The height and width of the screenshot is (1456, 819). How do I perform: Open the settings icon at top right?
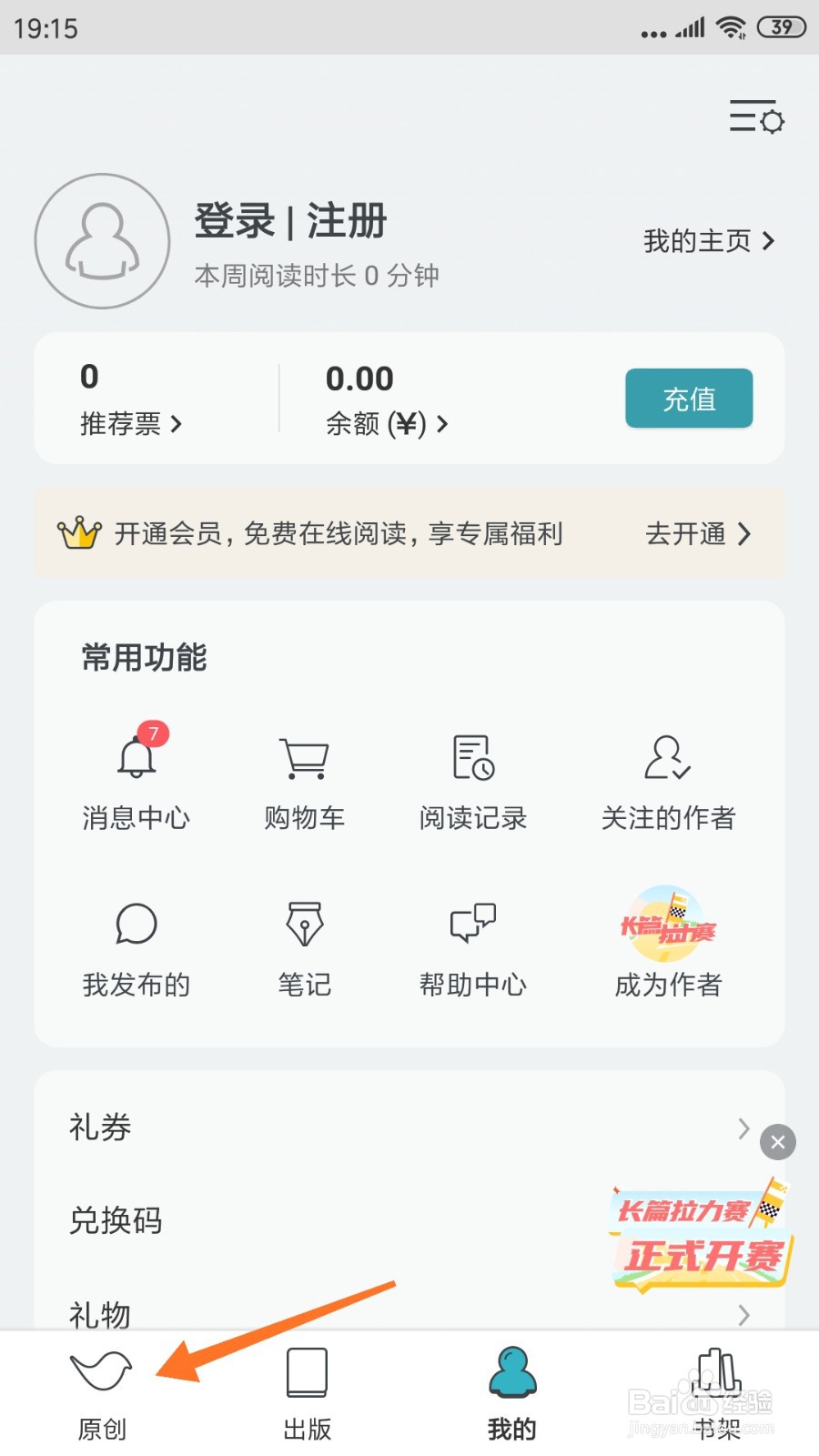point(755,118)
